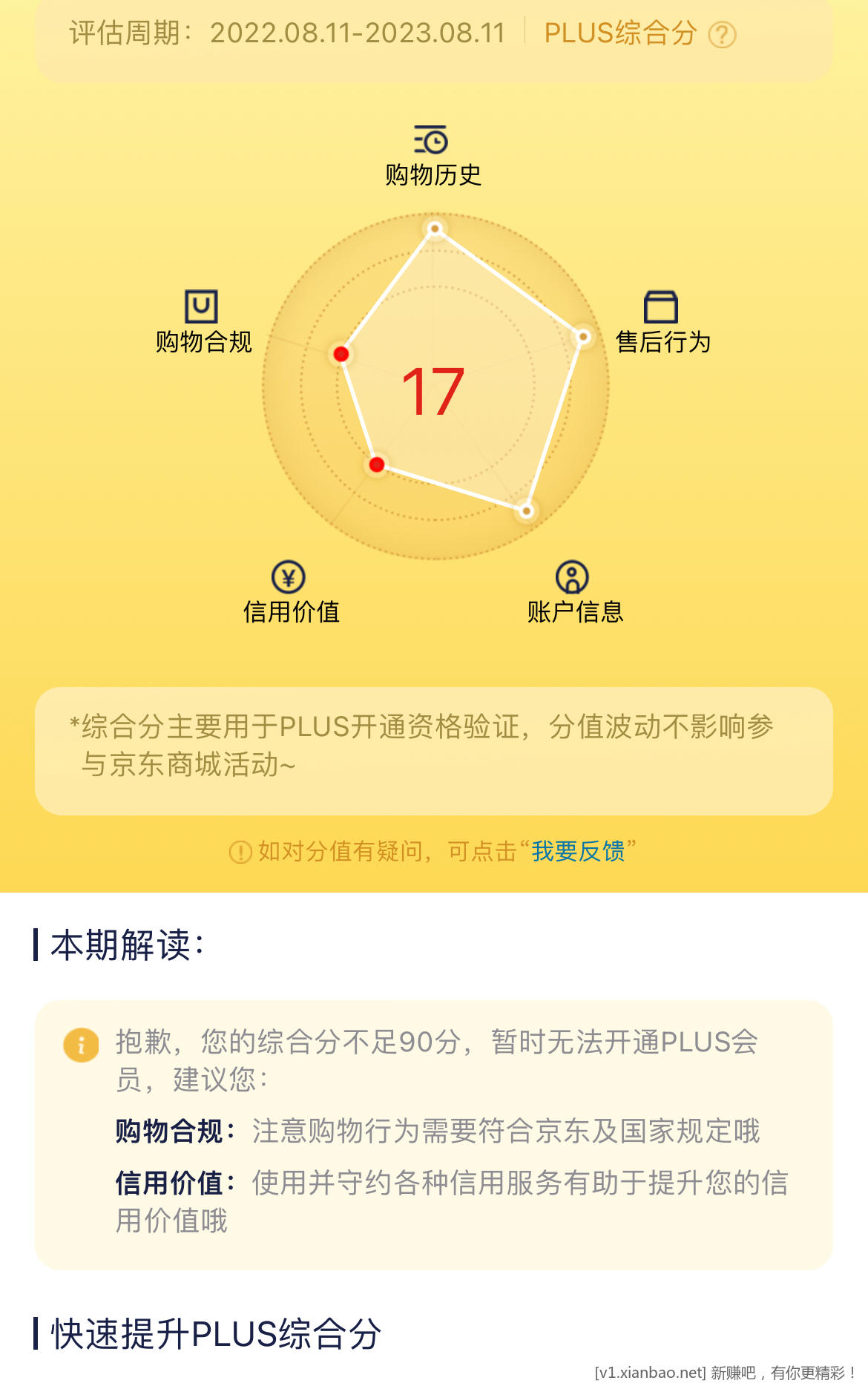The height and width of the screenshot is (1389, 868).
Task: Open the PLUS综合分 help question mark
Action: pyautogui.click(x=722, y=35)
